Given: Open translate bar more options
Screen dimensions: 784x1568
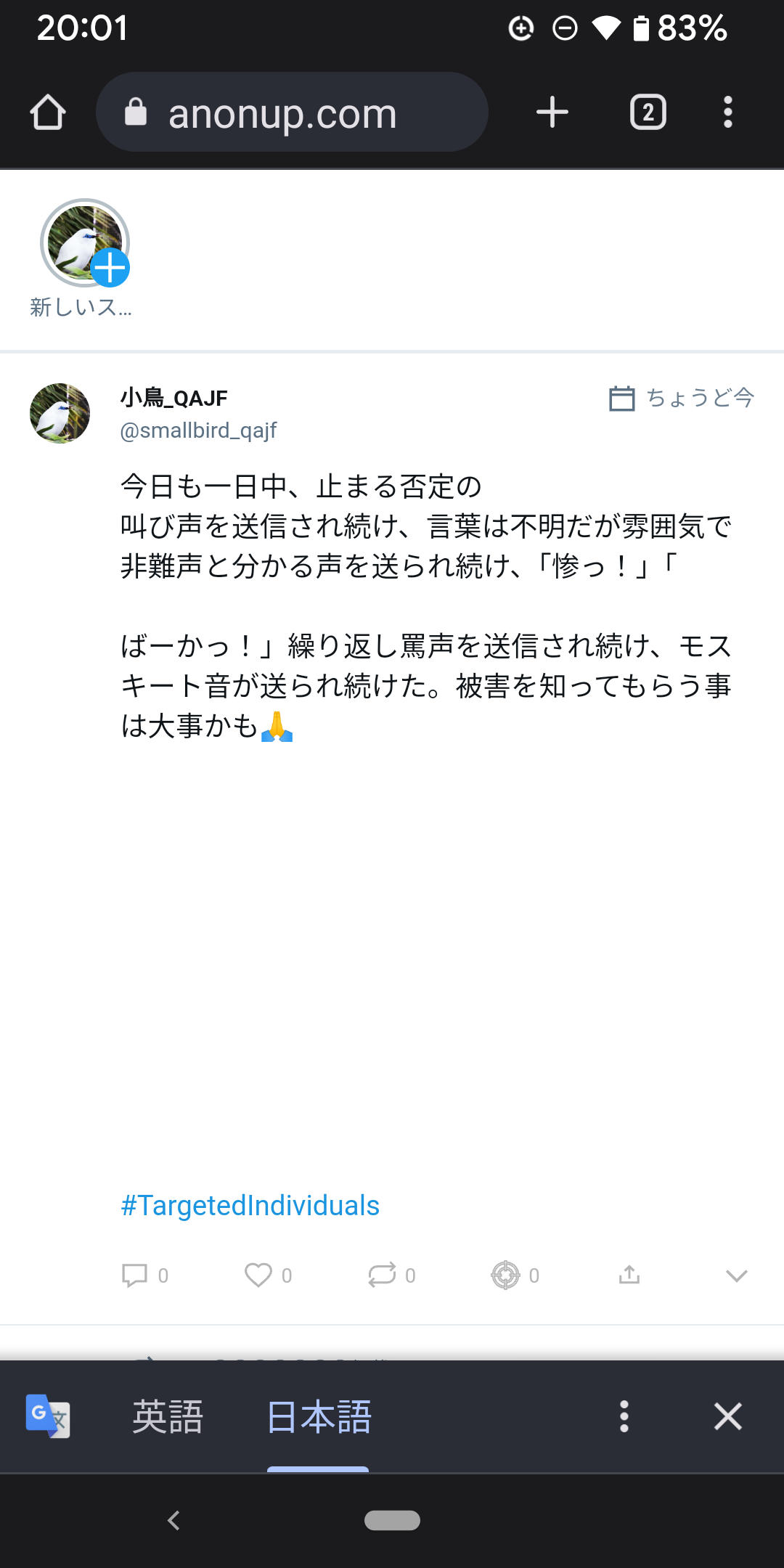Looking at the screenshot, I should coord(624,1416).
